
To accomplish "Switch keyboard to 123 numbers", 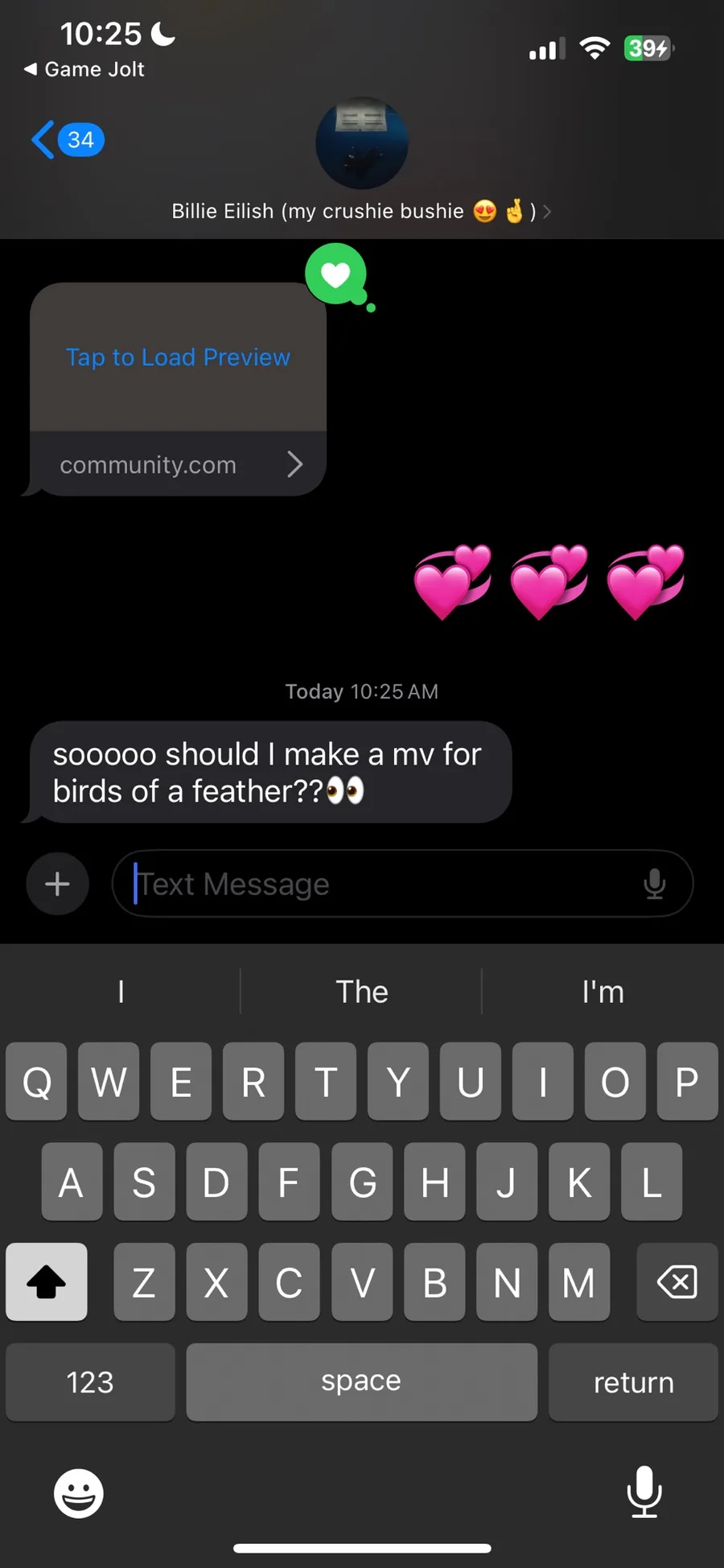I will [x=90, y=1382].
